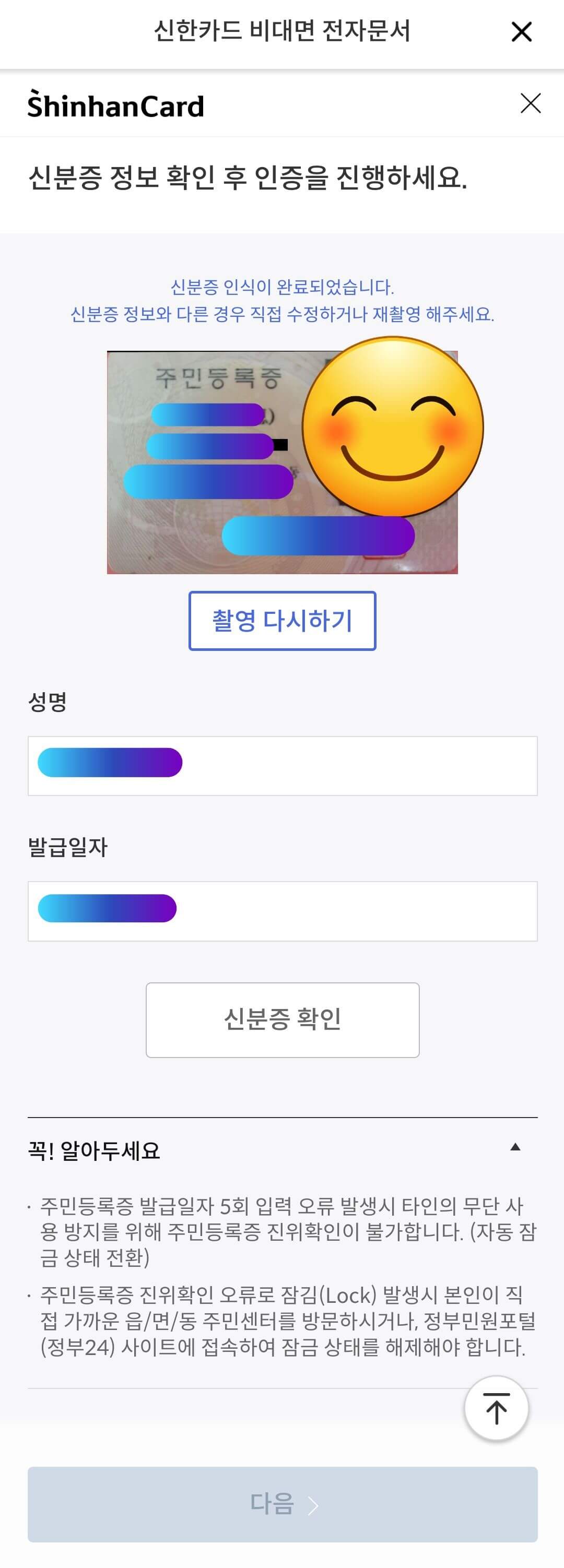Screen dimensions: 564x1568
Task: Select the ShinhanCard logo
Action: [x=116, y=105]
